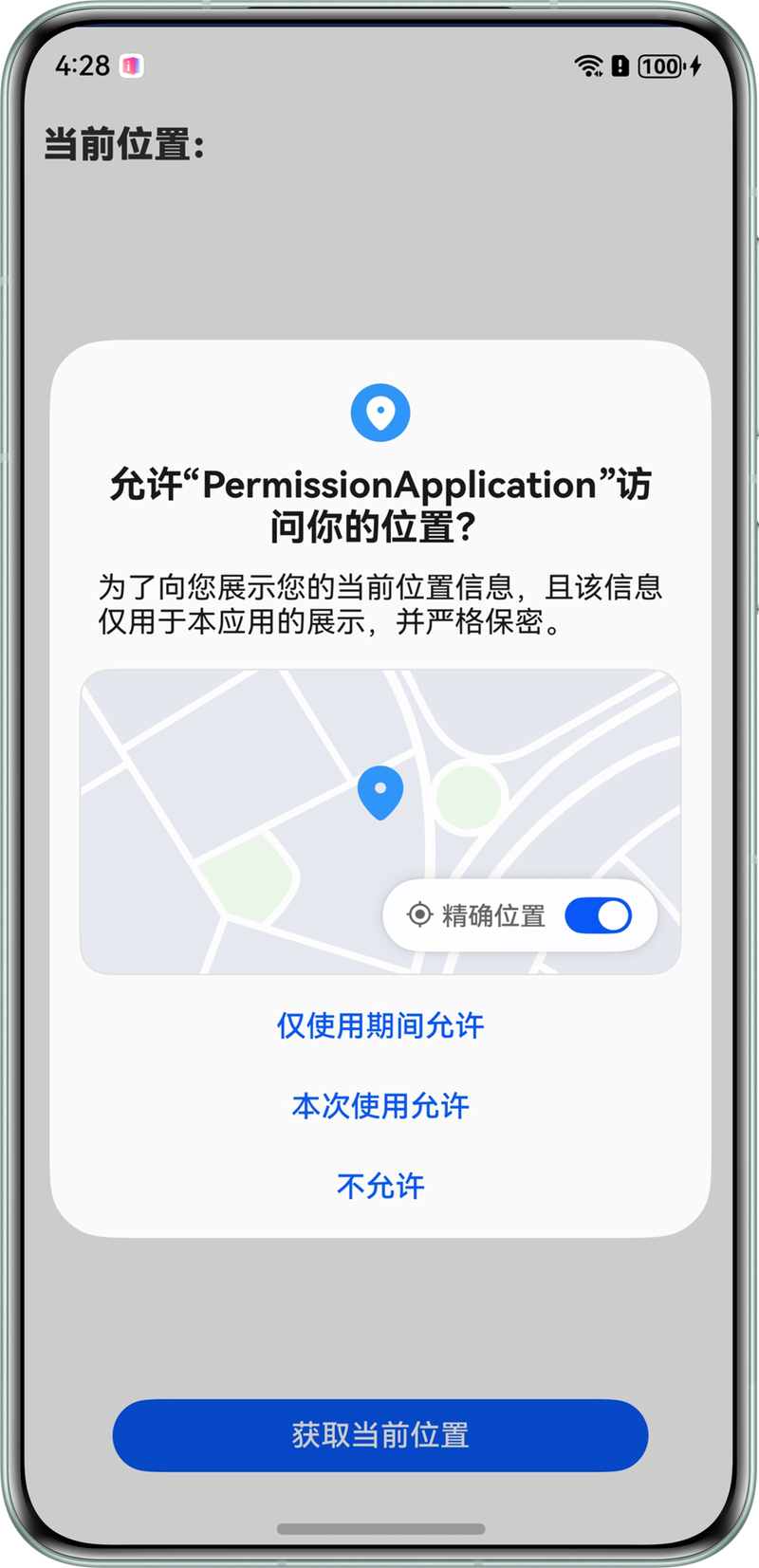Select 仅使用期间允许 option

click(x=380, y=1025)
